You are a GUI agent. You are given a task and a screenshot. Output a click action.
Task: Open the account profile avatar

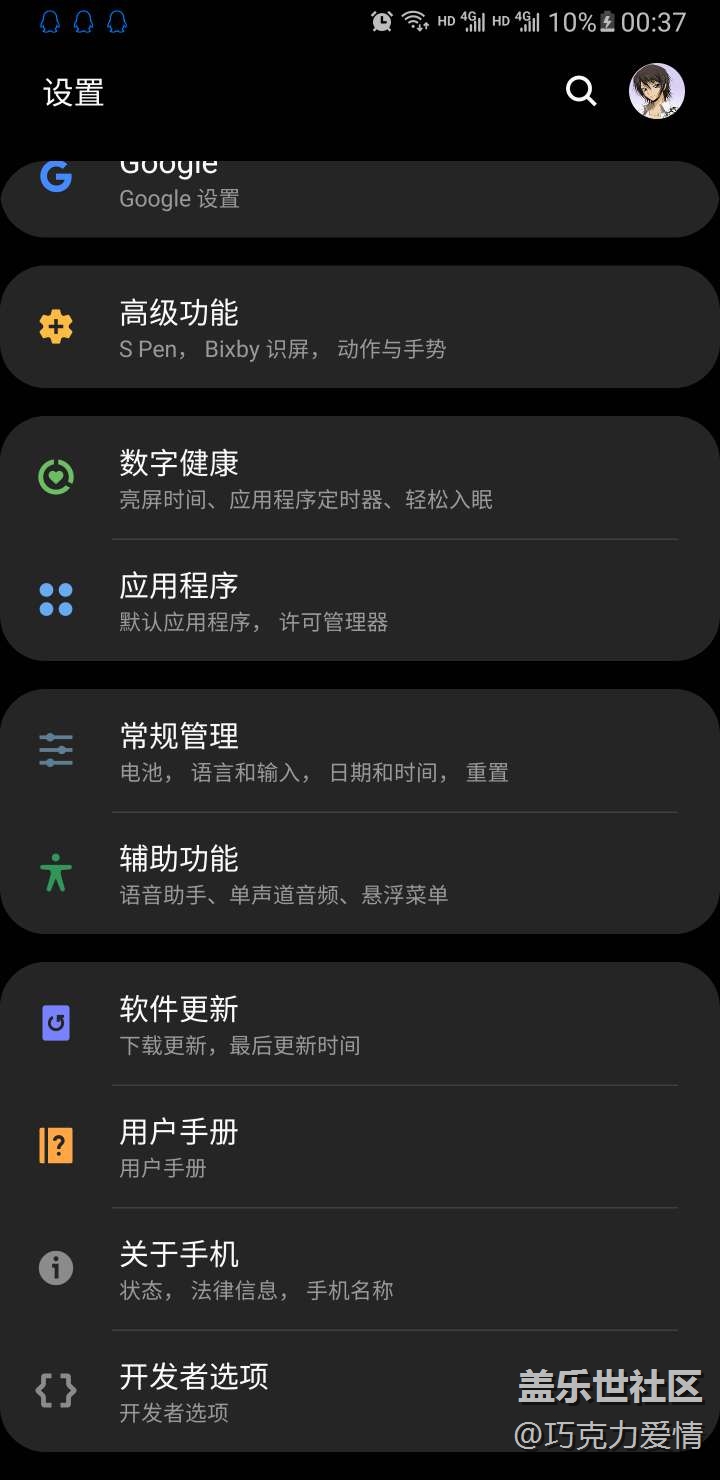(x=656, y=92)
